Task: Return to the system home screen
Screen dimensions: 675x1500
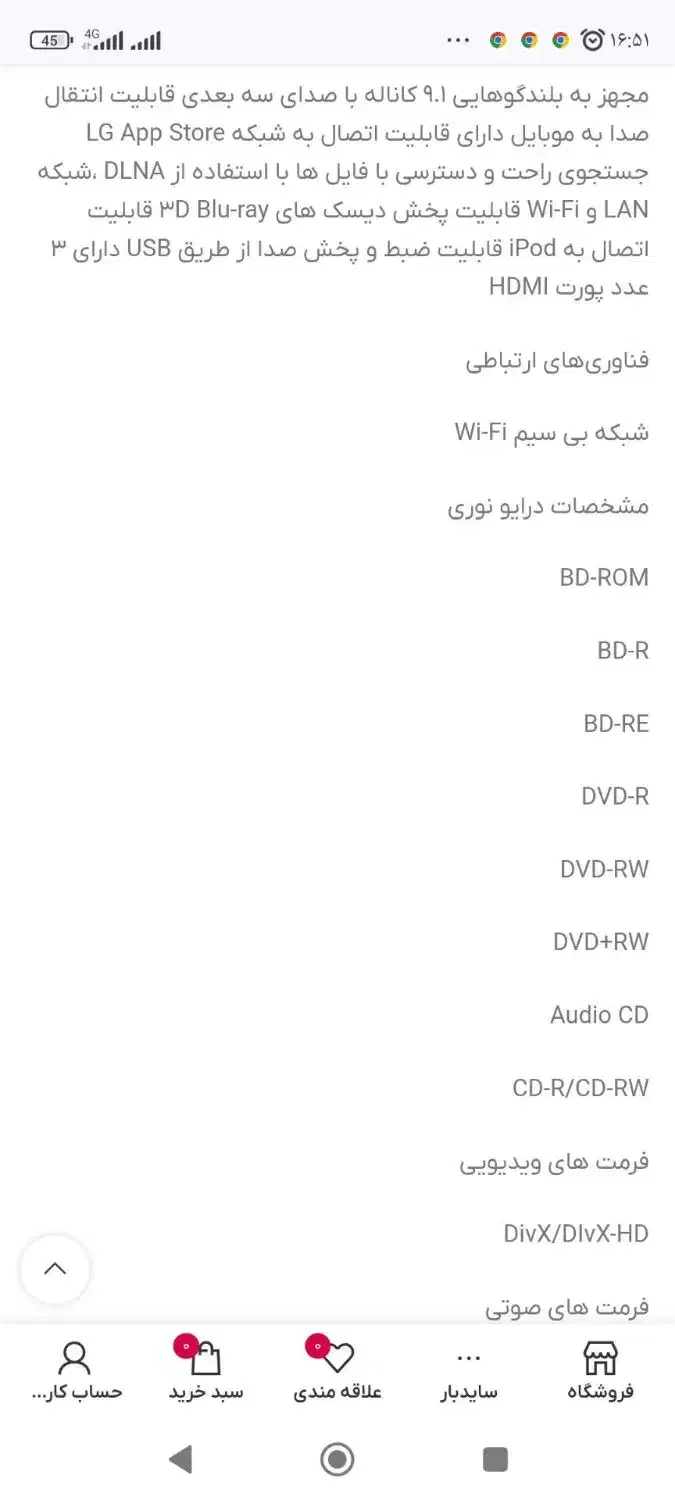Action: tap(337, 1459)
